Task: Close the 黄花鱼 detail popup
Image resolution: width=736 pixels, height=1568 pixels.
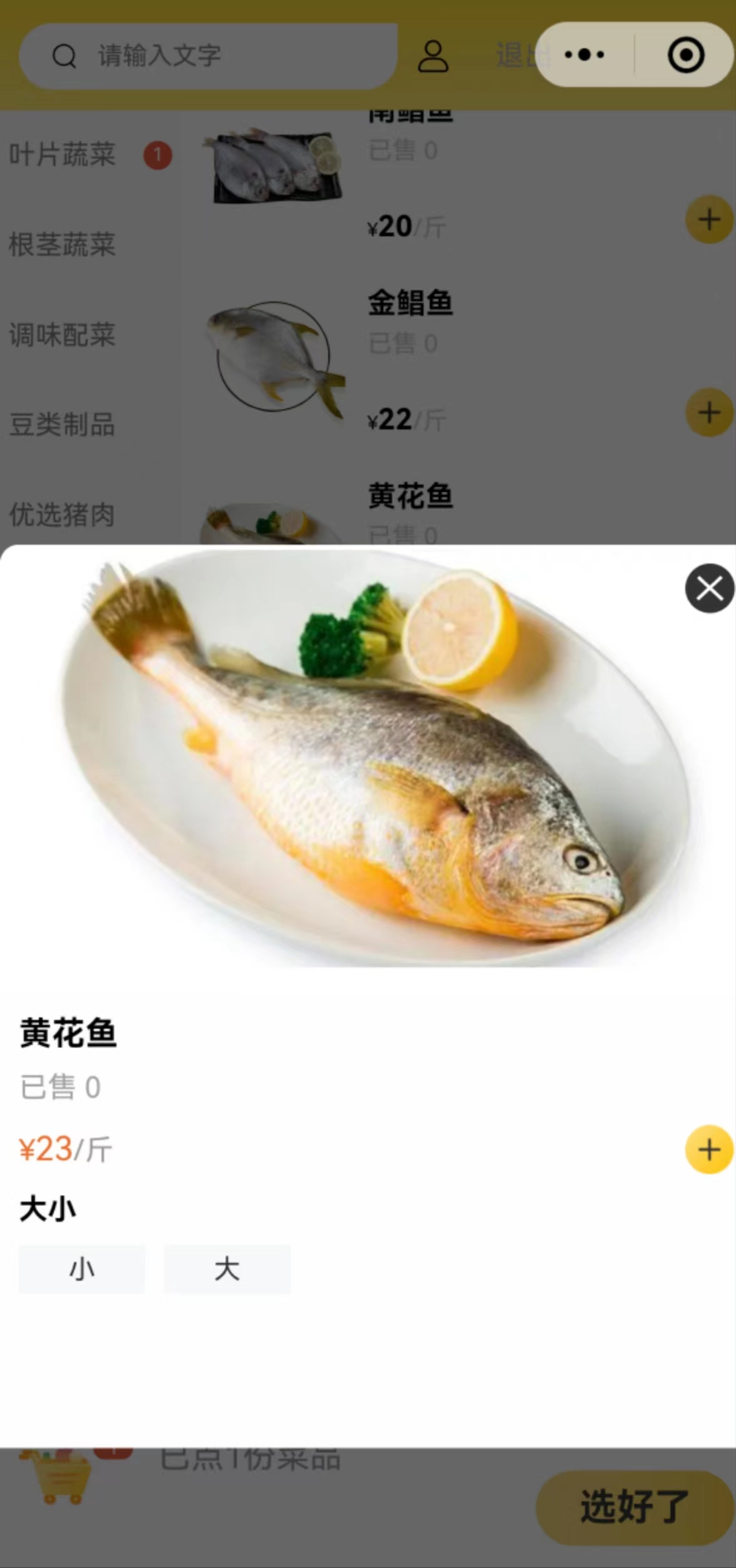Action: coord(709,588)
